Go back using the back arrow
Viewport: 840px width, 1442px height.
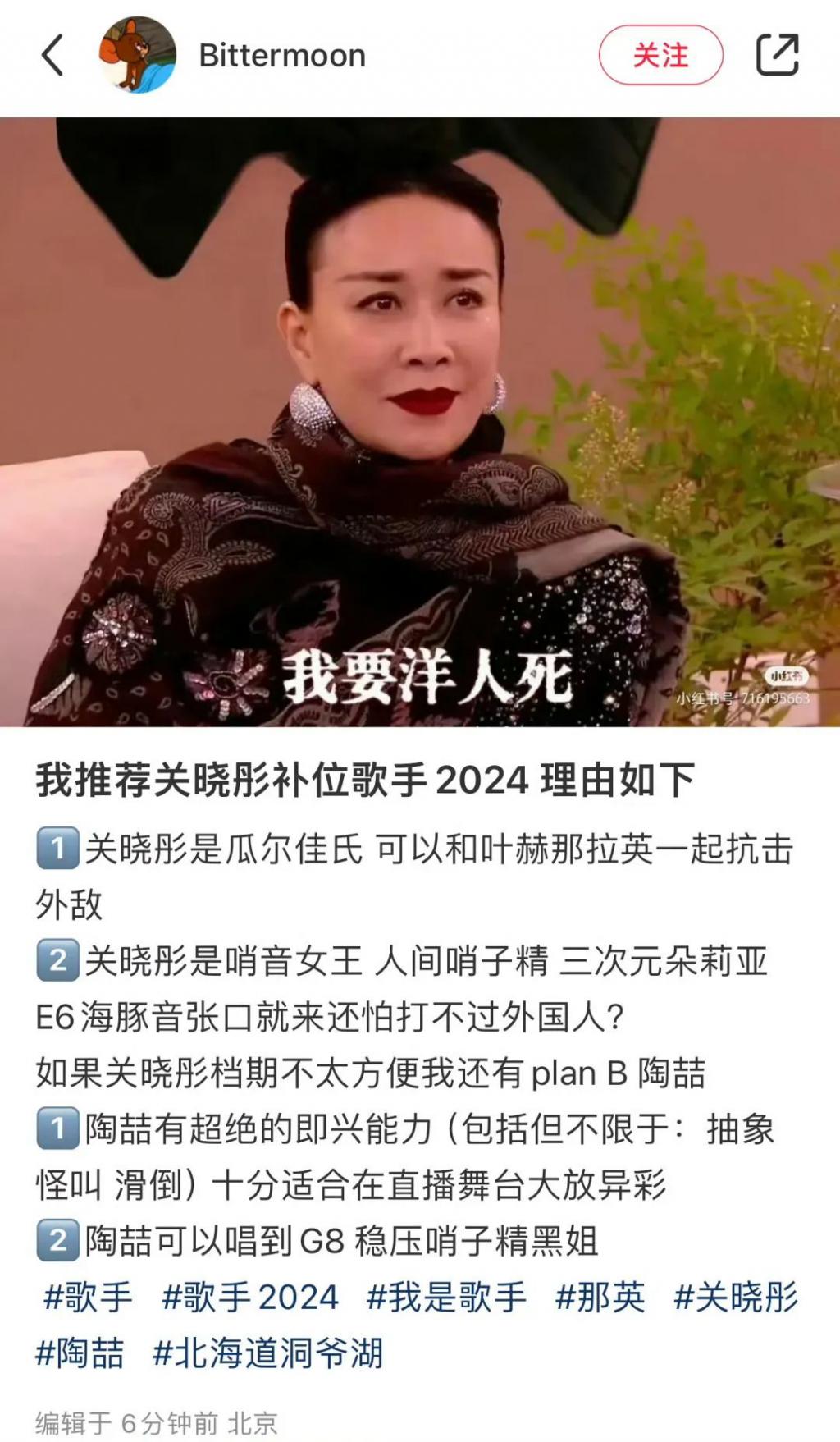[x=52, y=56]
